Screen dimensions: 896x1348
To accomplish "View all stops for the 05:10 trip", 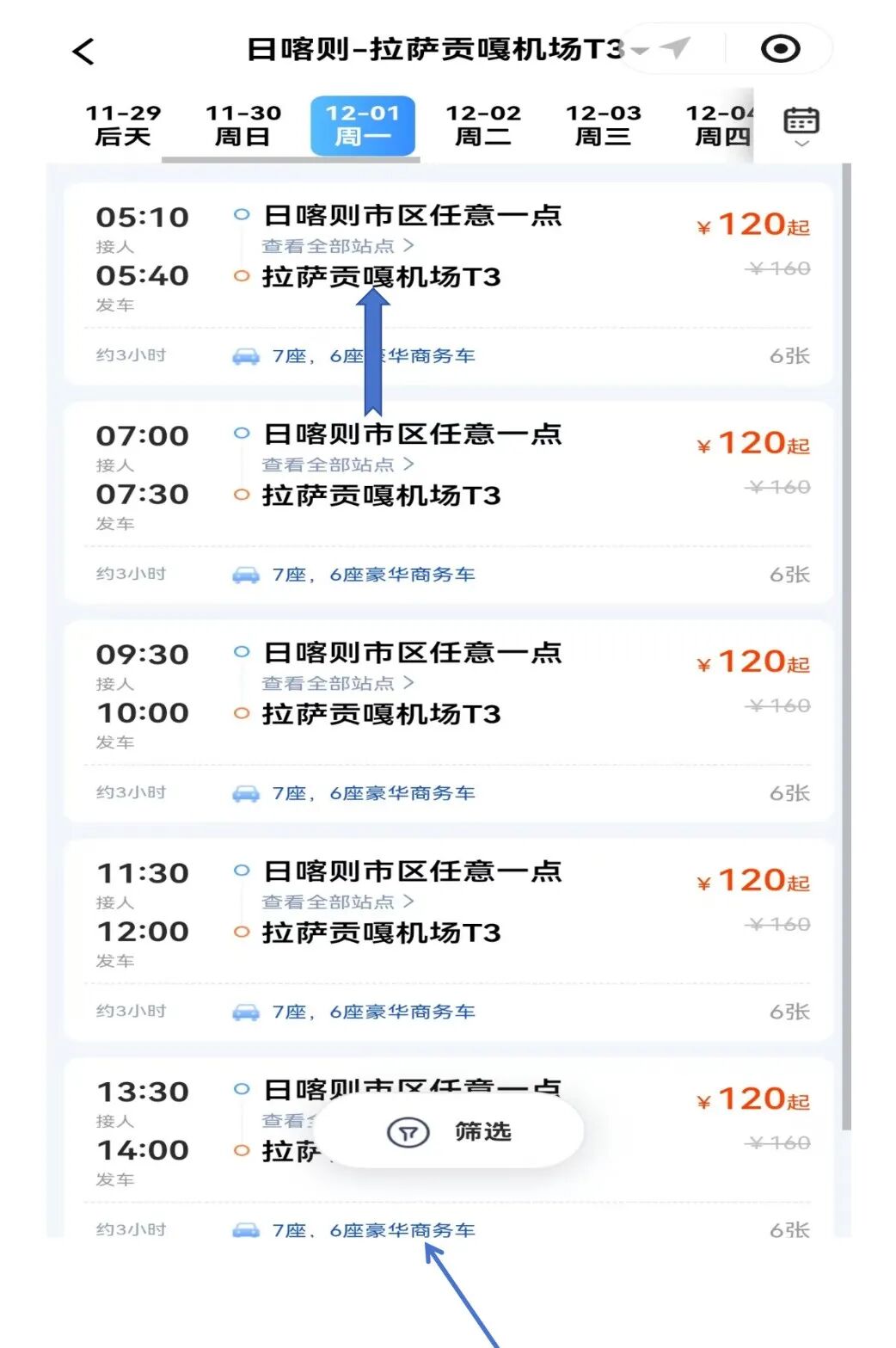I will 337,247.
